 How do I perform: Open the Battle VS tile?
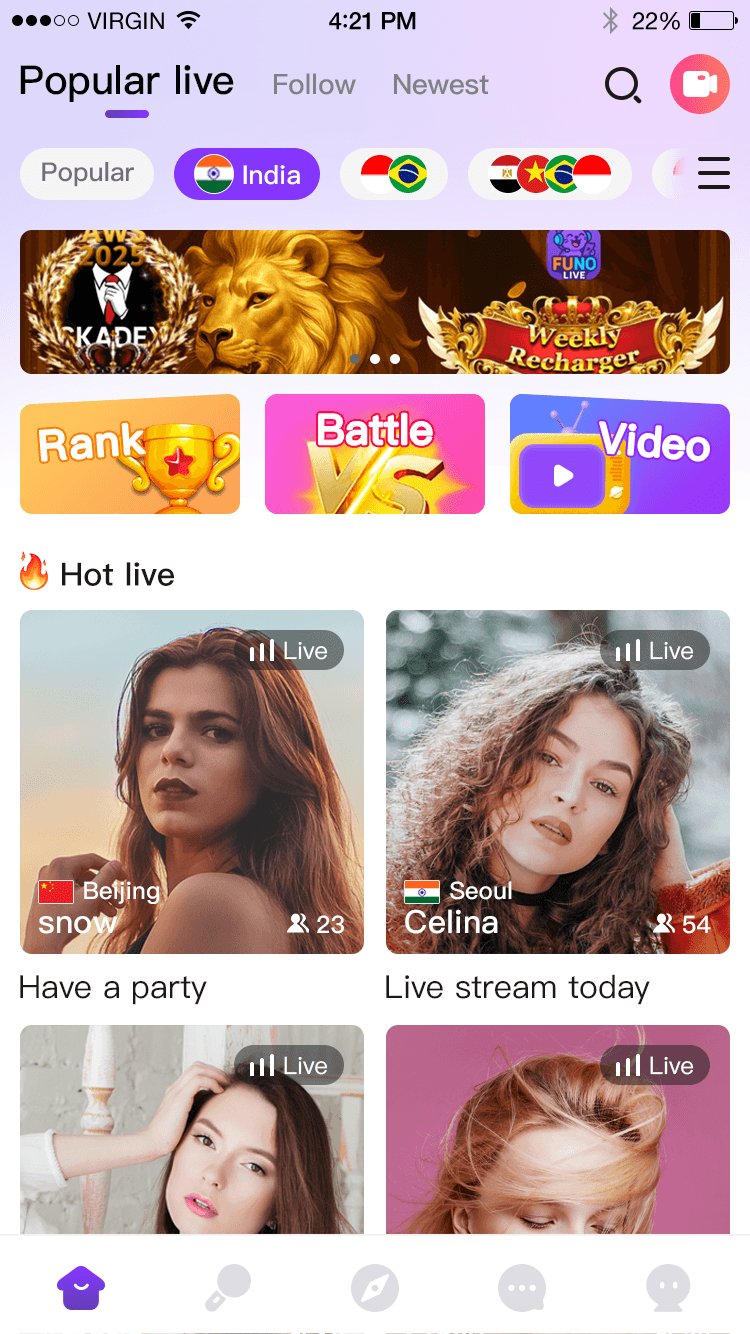tap(375, 454)
